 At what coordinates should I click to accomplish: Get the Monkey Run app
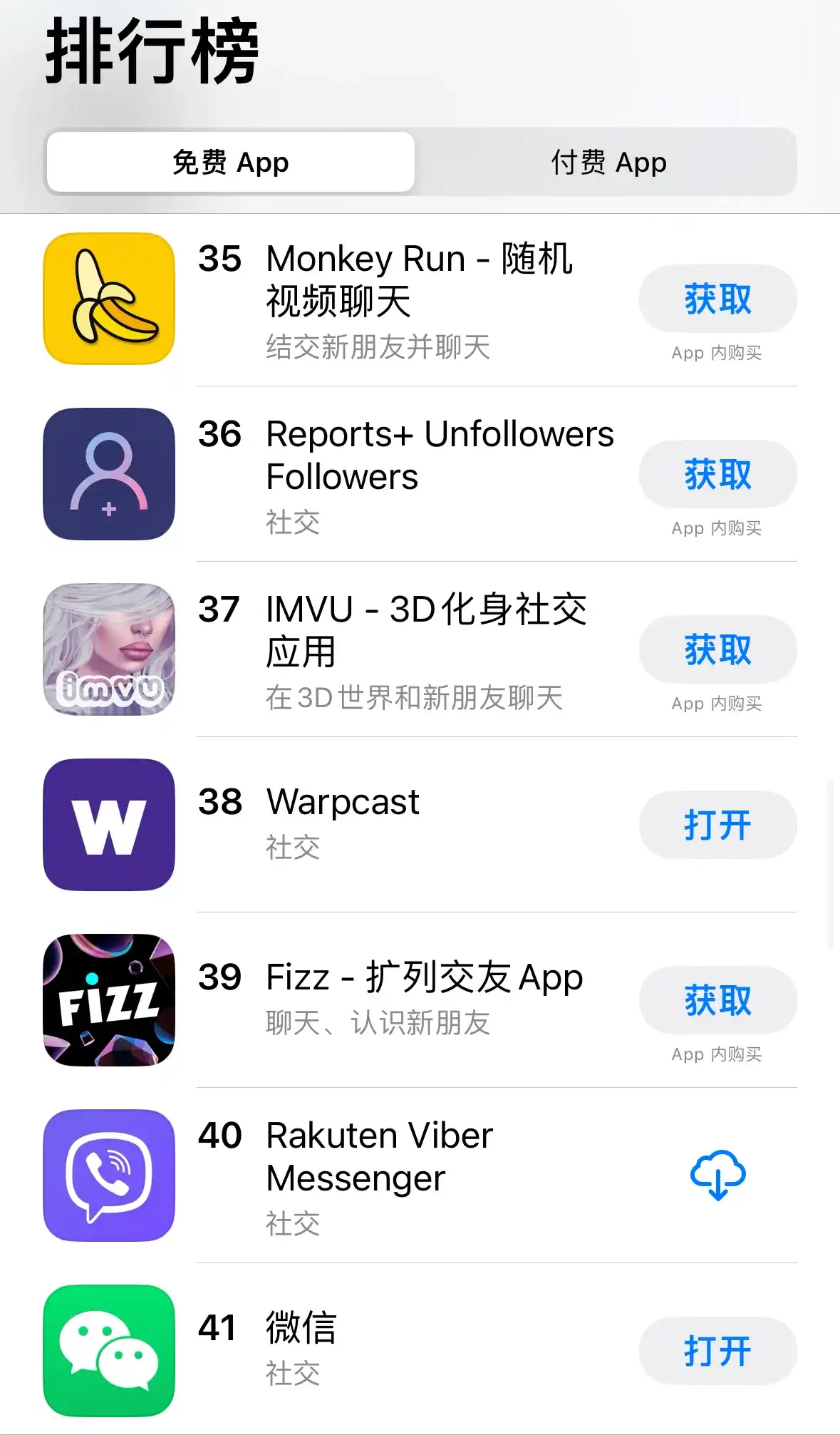point(717,299)
